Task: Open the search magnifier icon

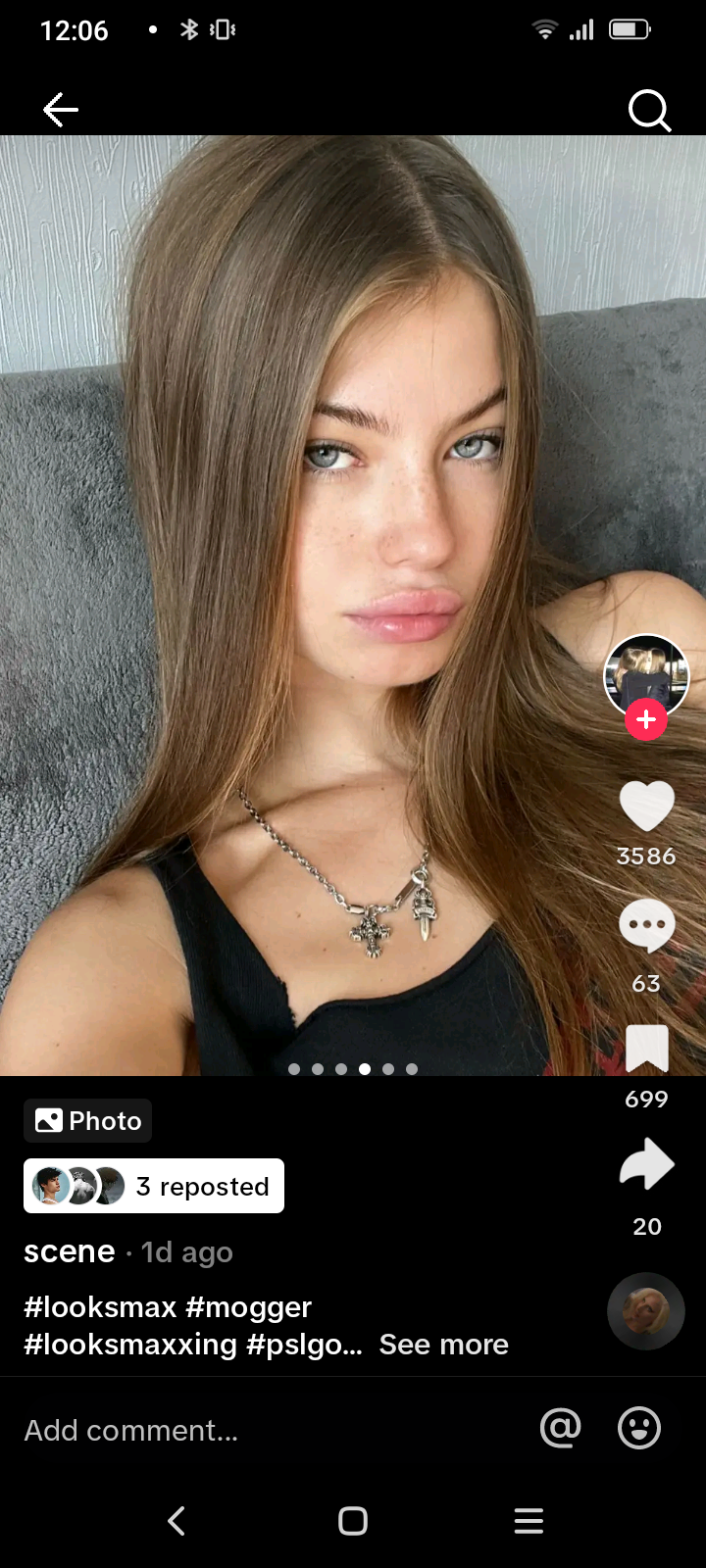Action: click(649, 112)
